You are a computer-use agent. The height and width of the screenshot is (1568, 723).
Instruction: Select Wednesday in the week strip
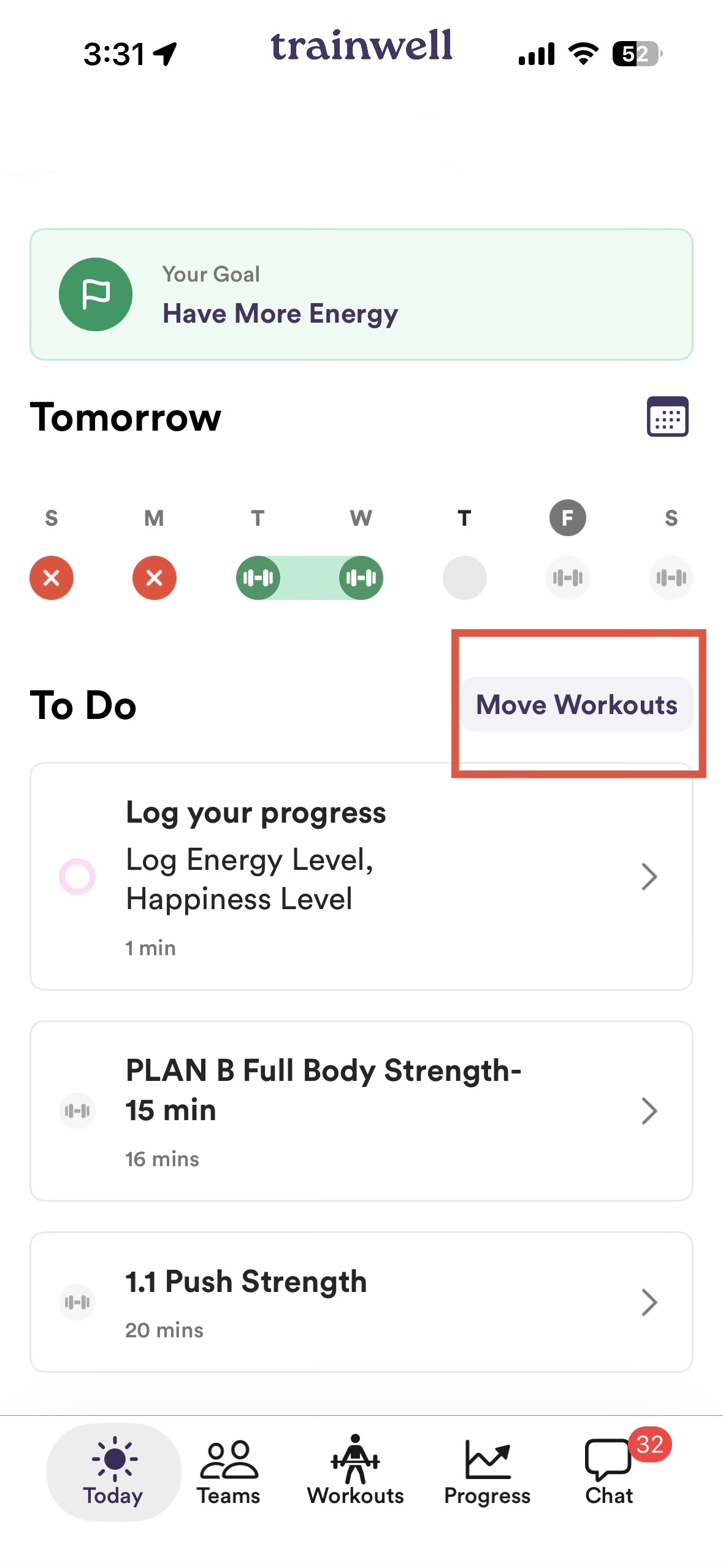[361, 577]
